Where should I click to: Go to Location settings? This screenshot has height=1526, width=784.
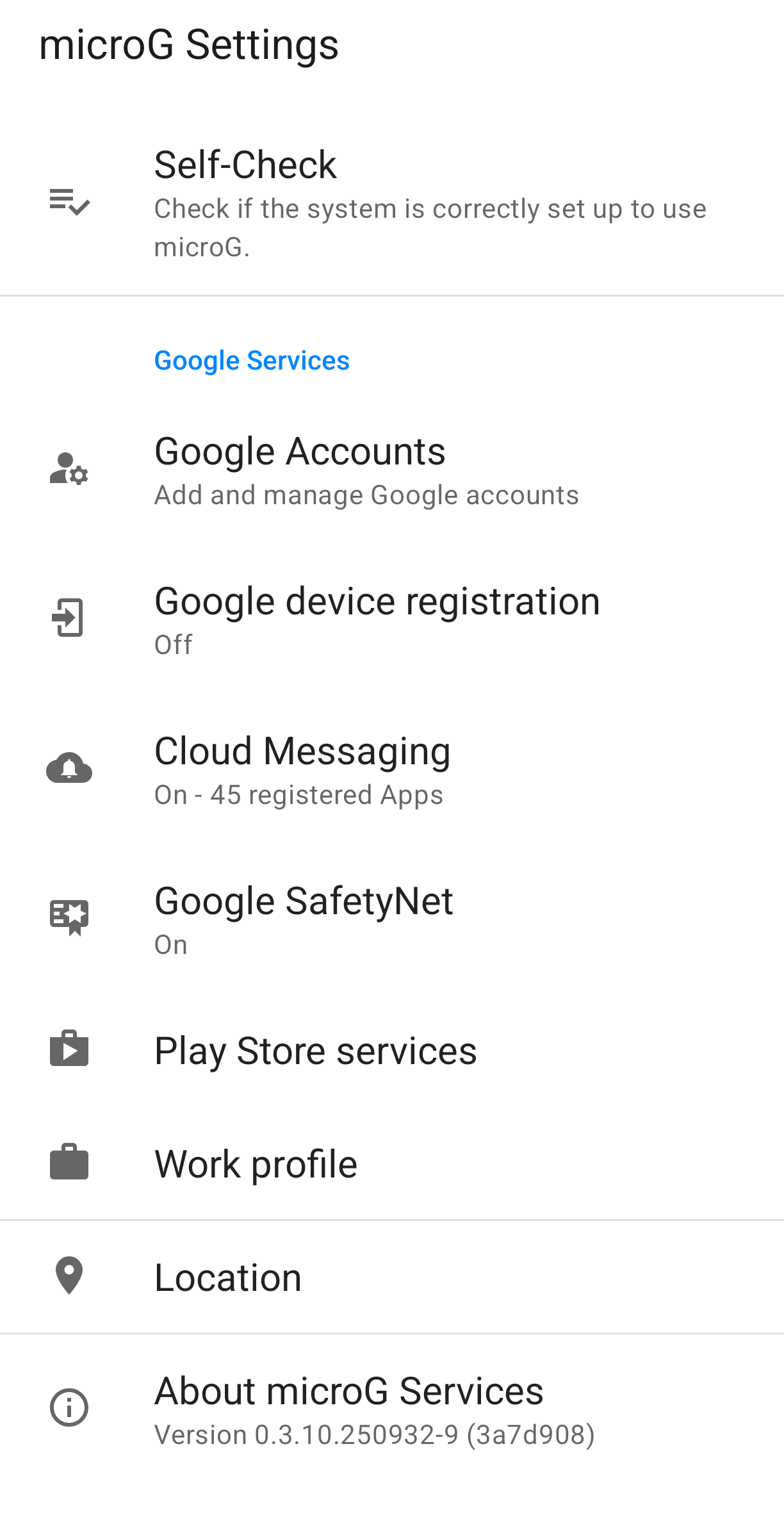click(x=392, y=1277)
